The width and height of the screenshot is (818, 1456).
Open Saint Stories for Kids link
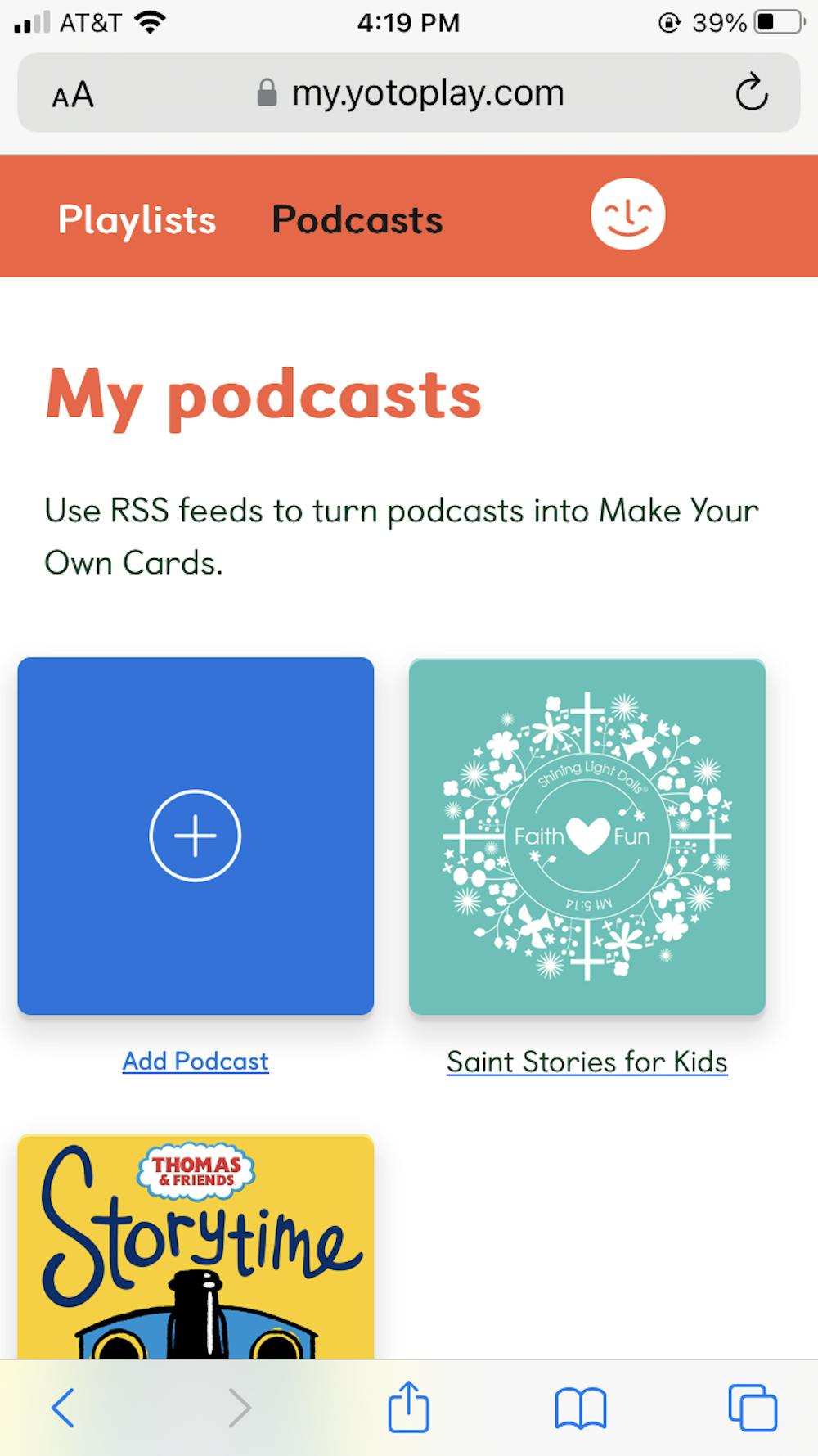coord(587,1062)
